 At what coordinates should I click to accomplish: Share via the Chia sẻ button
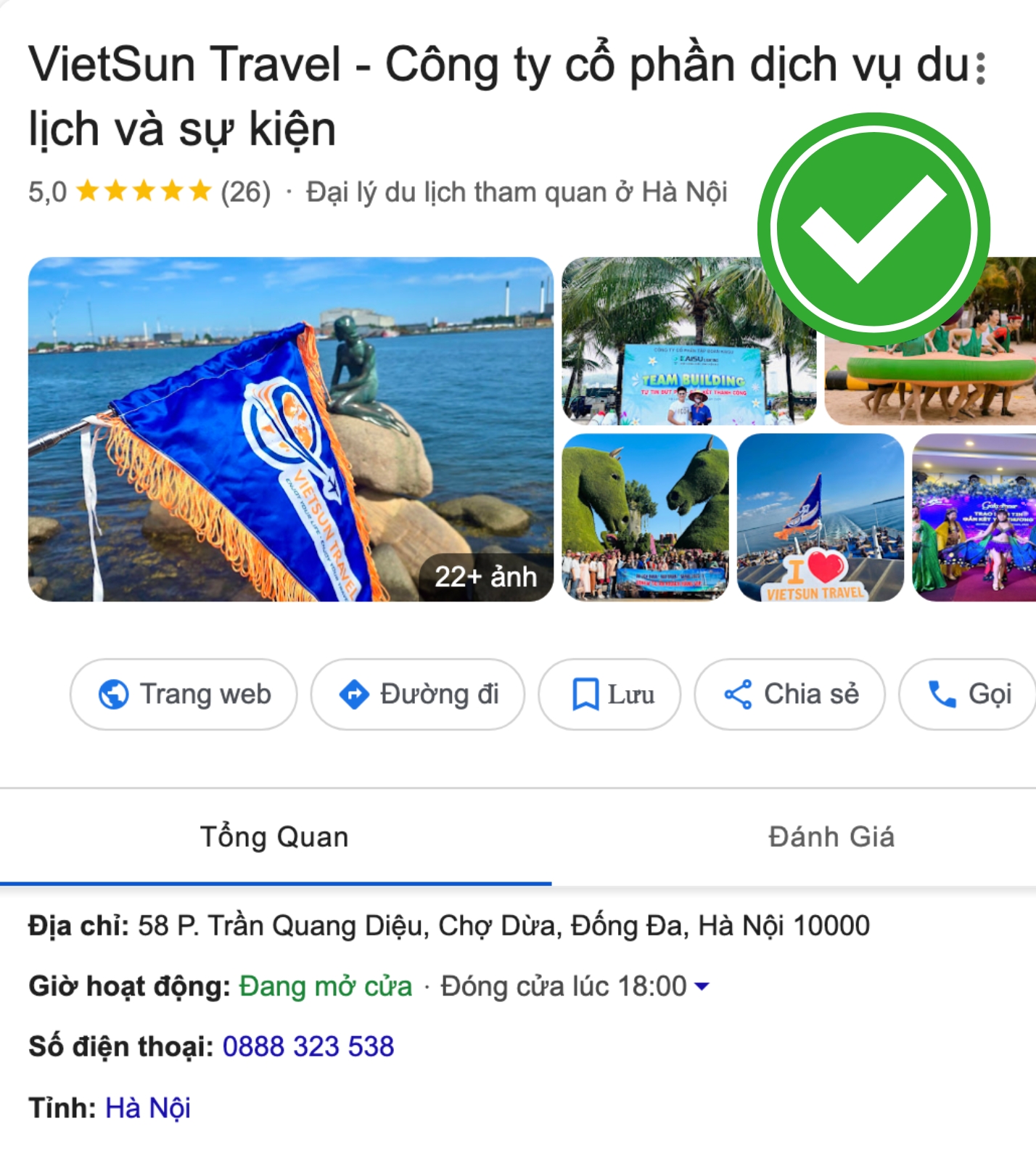click(x=790, y=694)
